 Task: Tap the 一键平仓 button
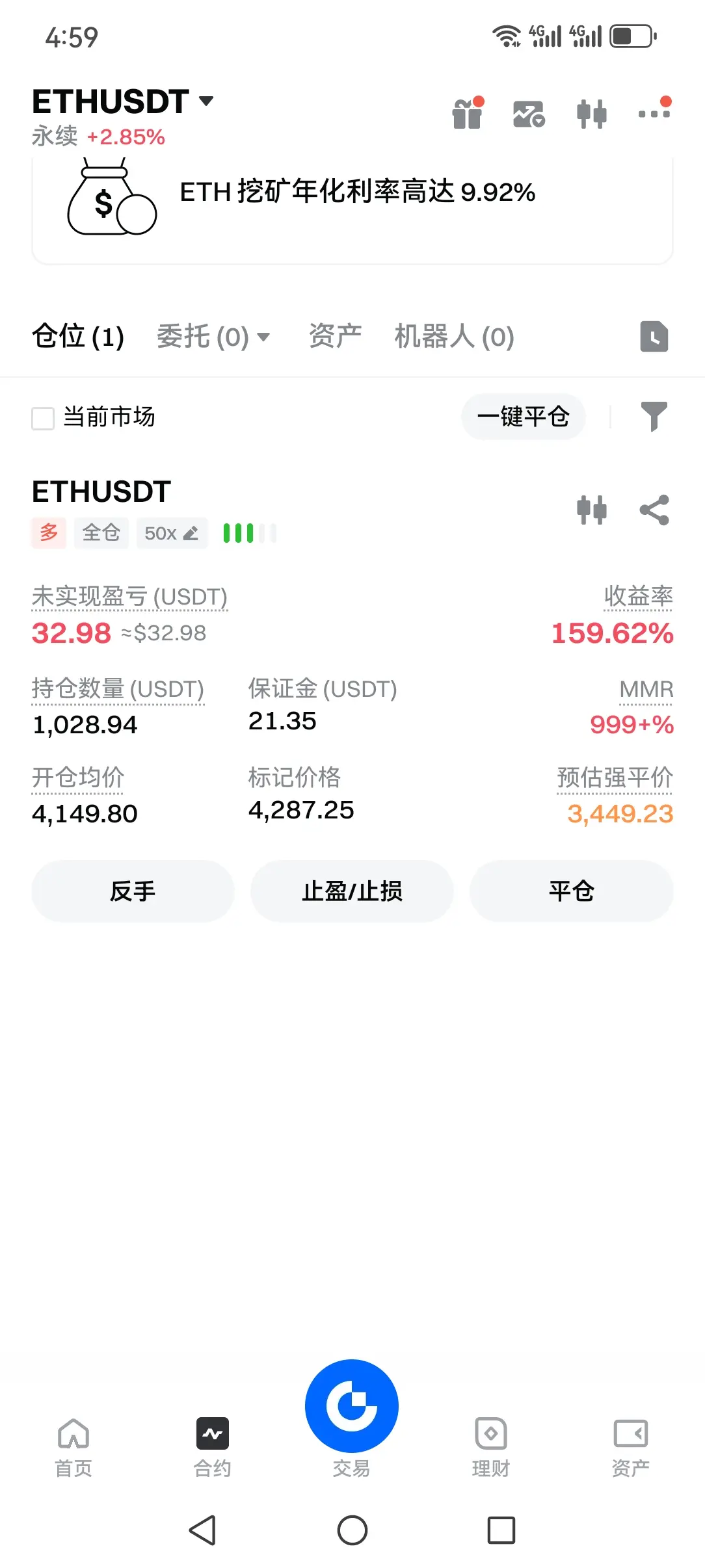coord(523,417)
